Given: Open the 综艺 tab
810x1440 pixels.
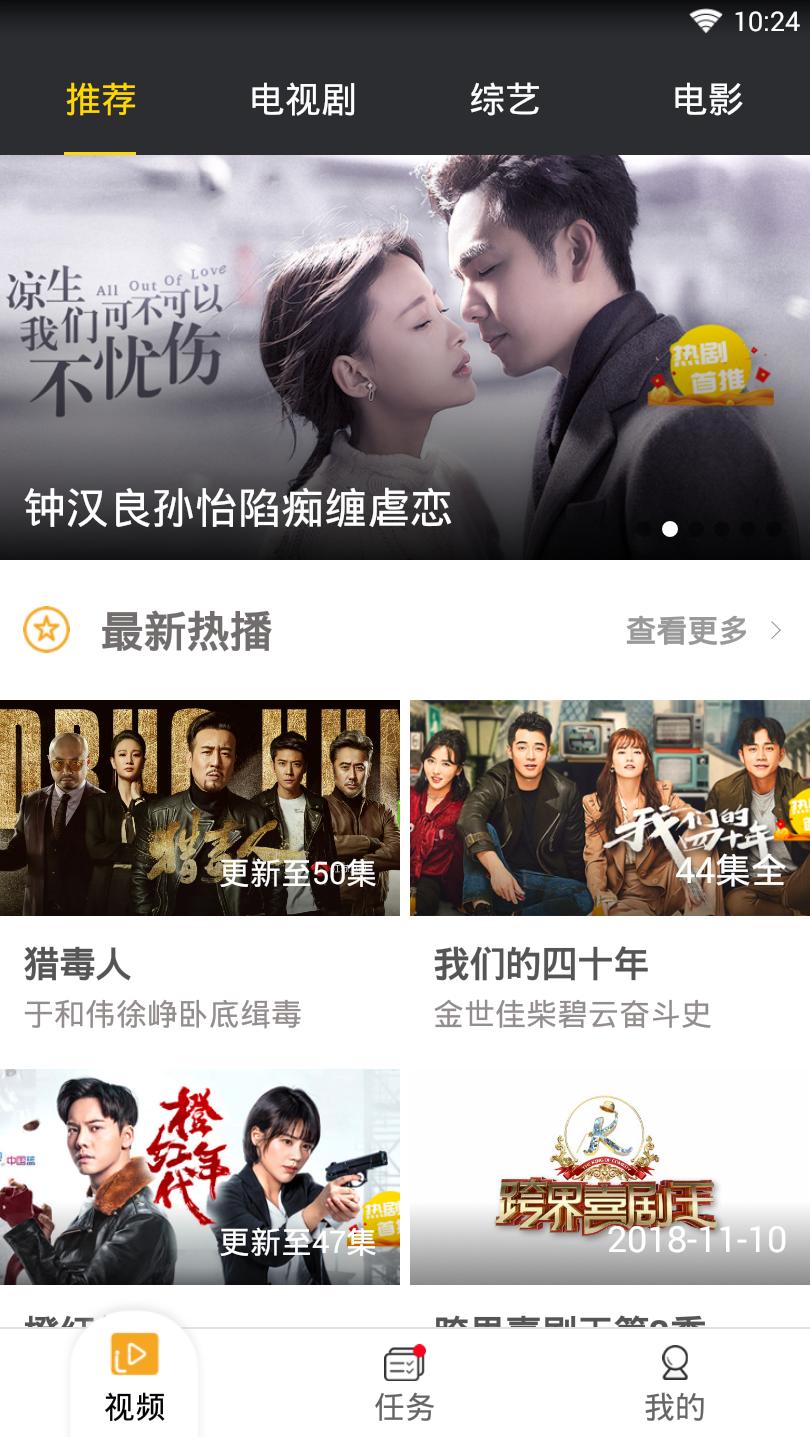Looking at the screenshot, I should pyautogui.click(x=505, y=100).
